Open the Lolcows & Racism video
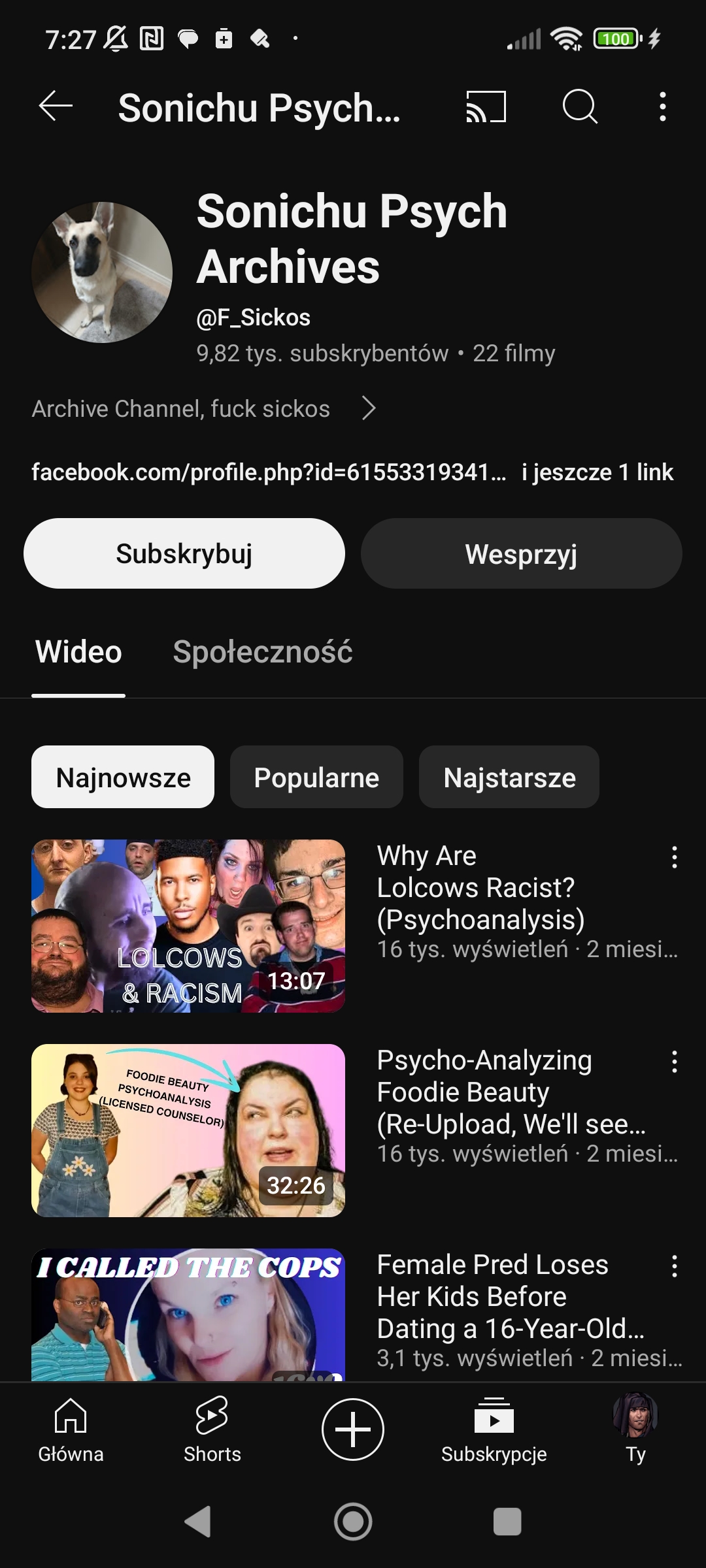 pyautogui.click(x=188, y=926)
